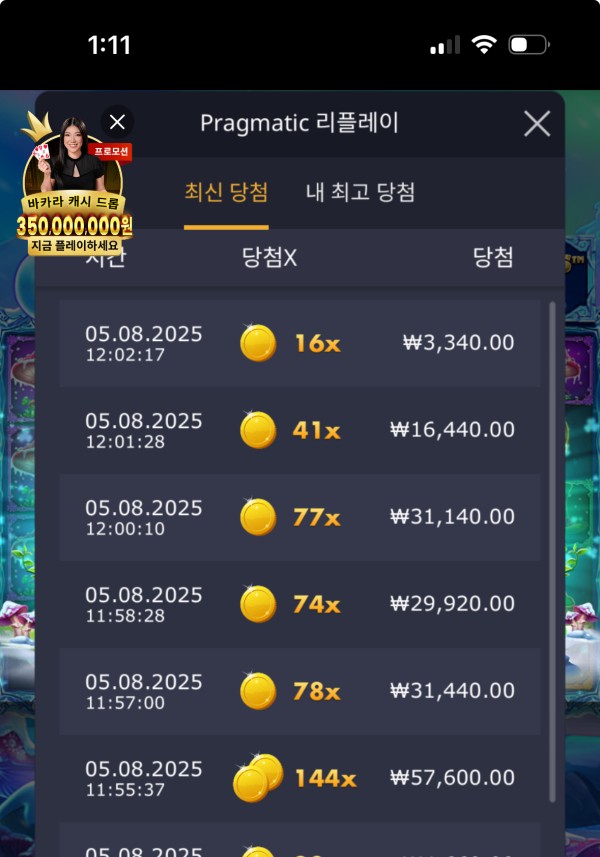Viewport: 600px width, 857px height.
Task: Dismiss the baccarat promotion banner
Action: coord(117,122)
